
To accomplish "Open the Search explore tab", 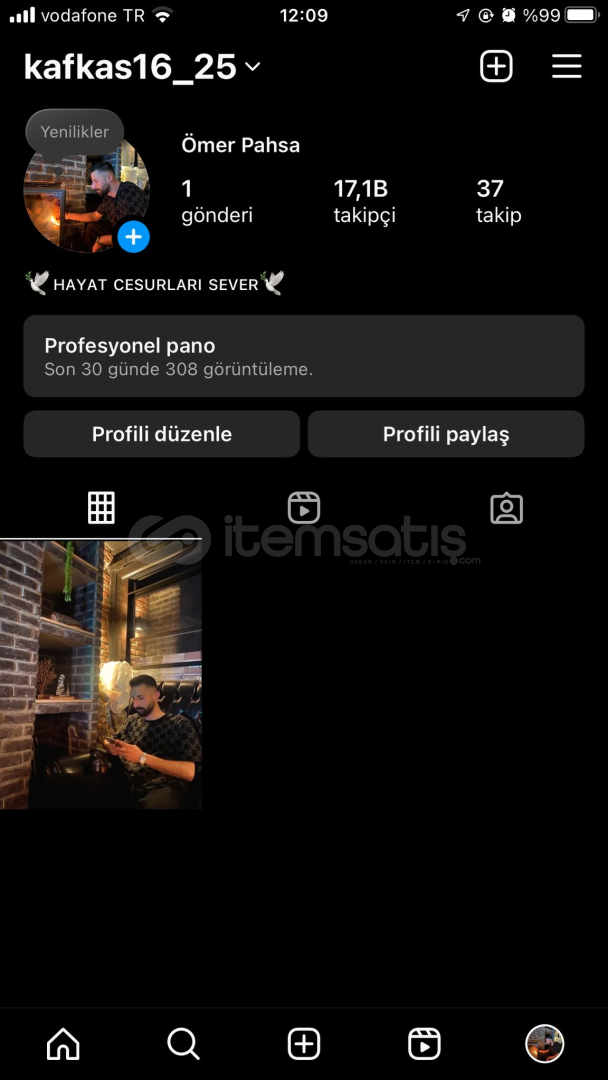I will [x=183, y=1044].
